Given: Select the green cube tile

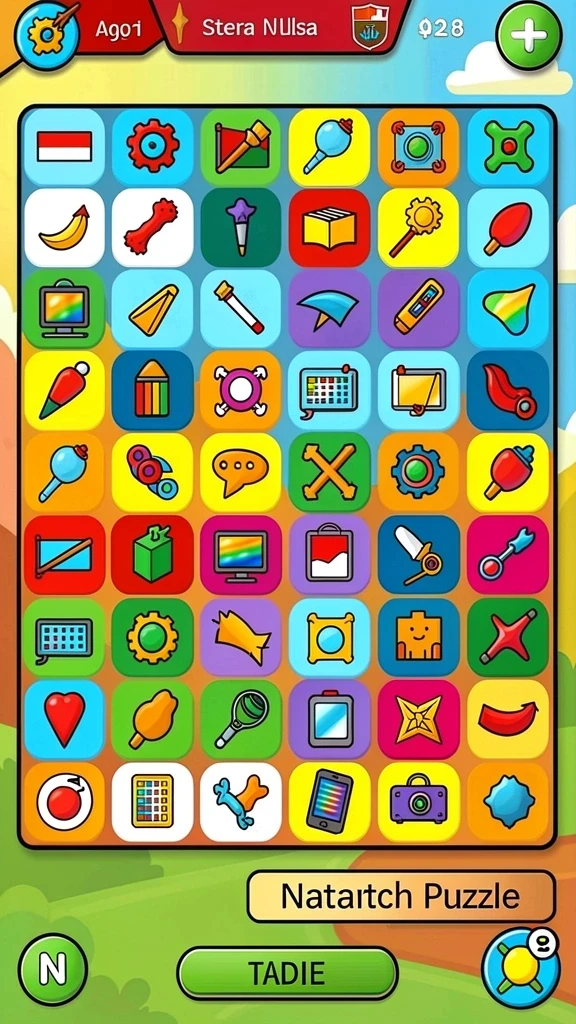Looking at the screenshot, I should (x=152, y=555).
